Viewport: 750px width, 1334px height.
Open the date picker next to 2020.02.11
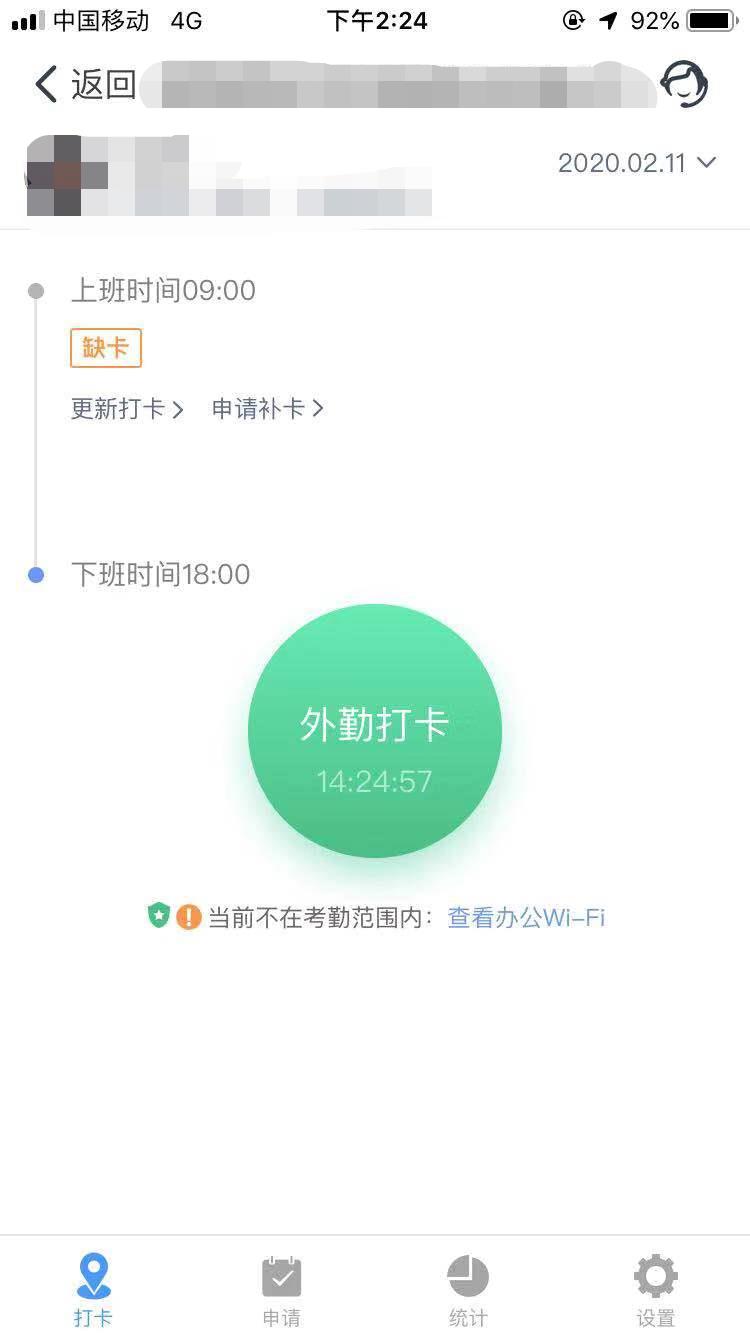[706, 163]
